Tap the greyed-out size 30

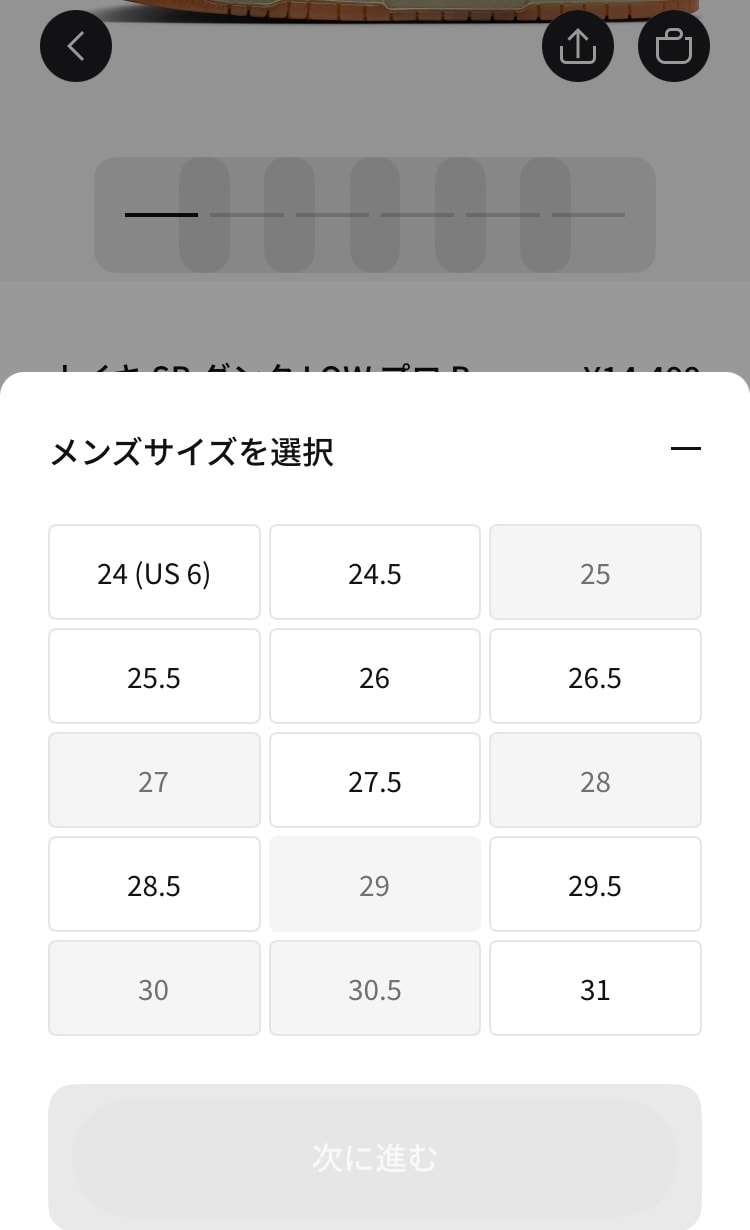pyautogui.click(x=154, y=989)
